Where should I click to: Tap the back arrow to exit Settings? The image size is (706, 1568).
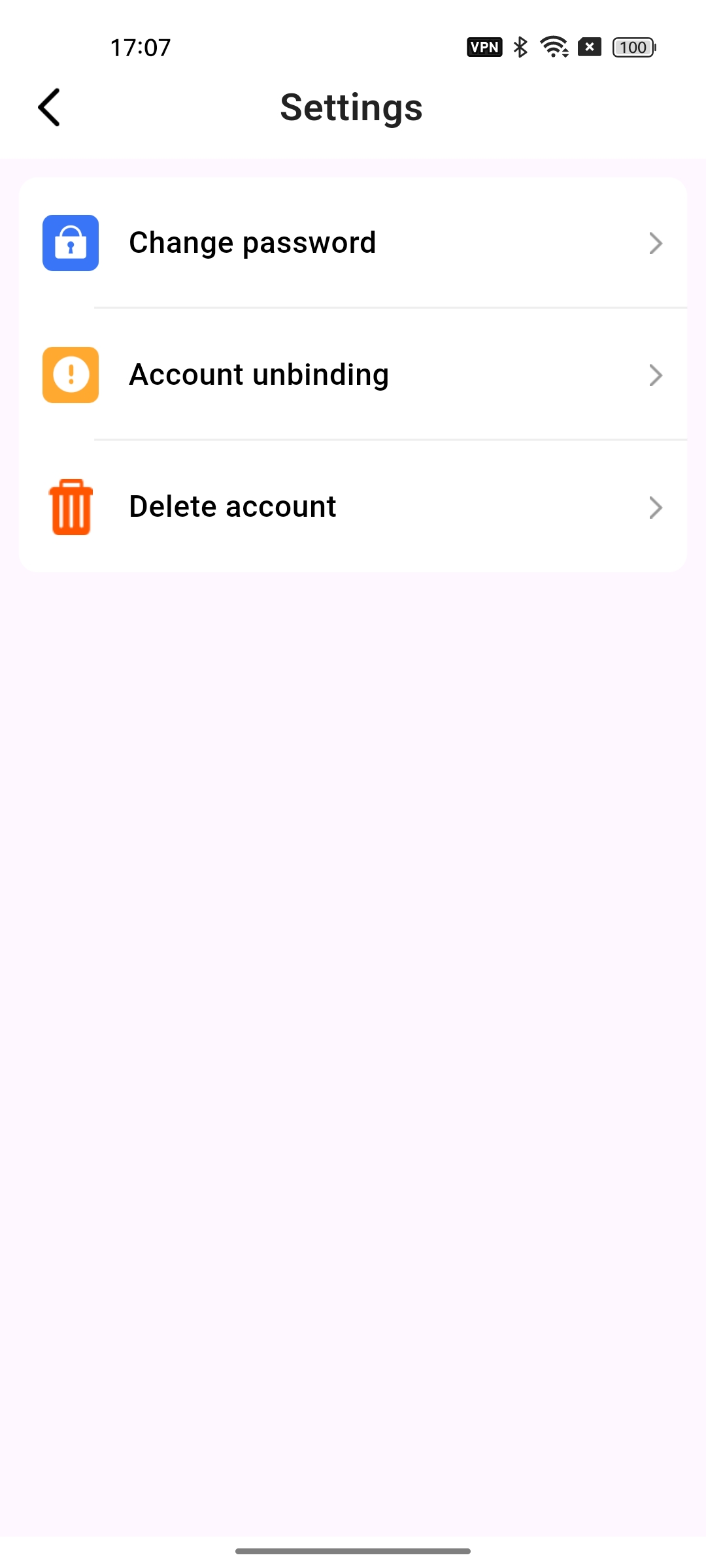point(50,106)
